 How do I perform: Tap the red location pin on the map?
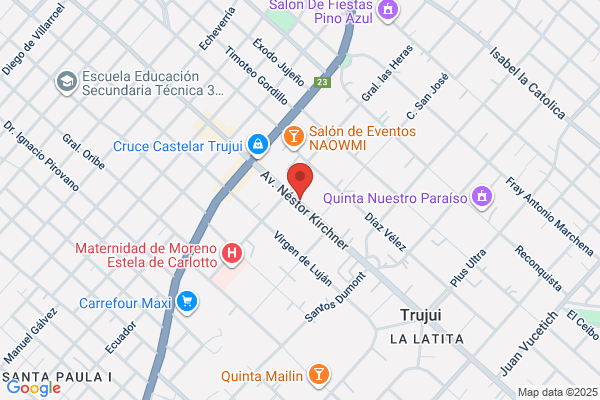pyautogui.click(x=300, y=181)
